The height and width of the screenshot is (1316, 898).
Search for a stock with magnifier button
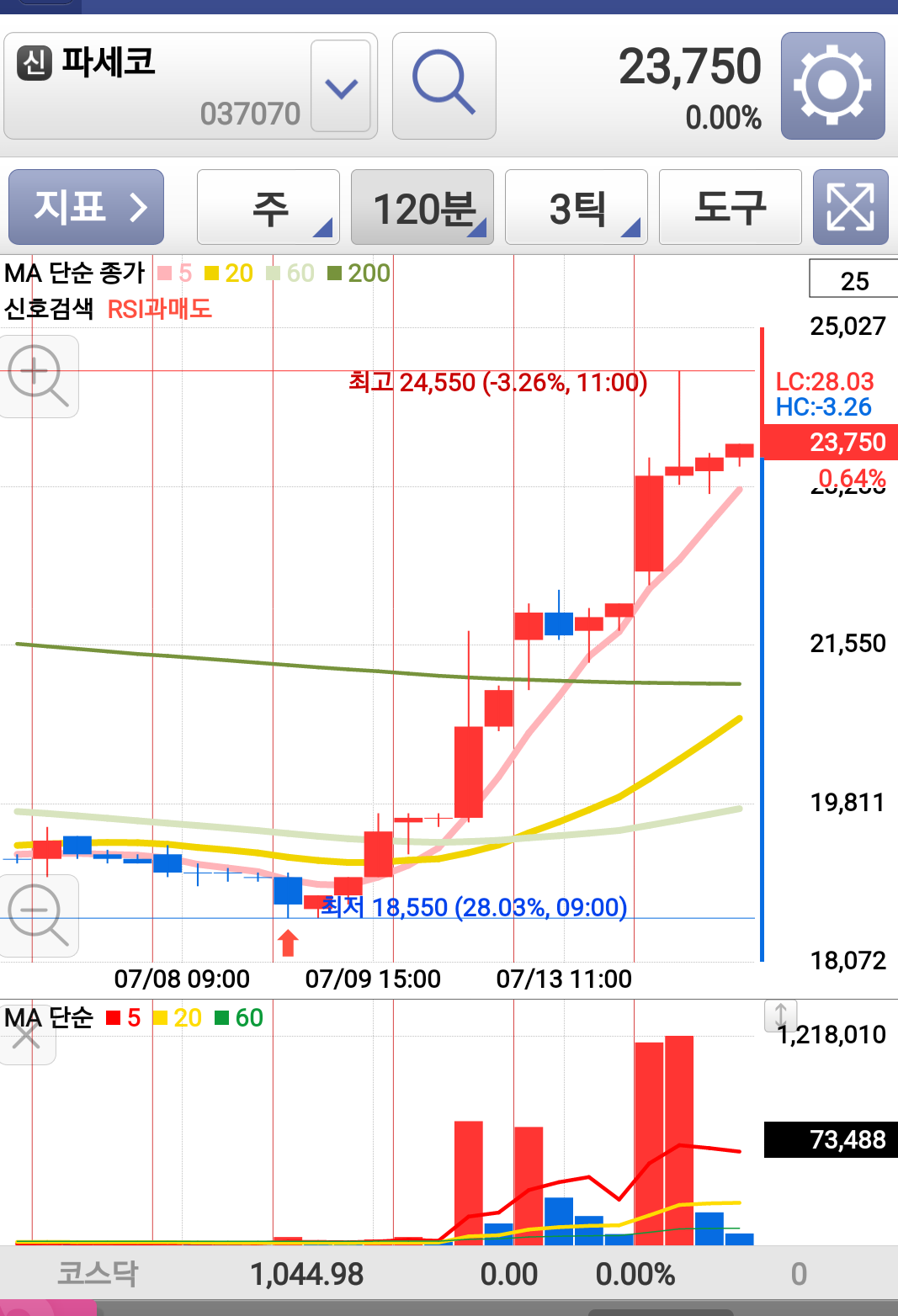[444, 86]
